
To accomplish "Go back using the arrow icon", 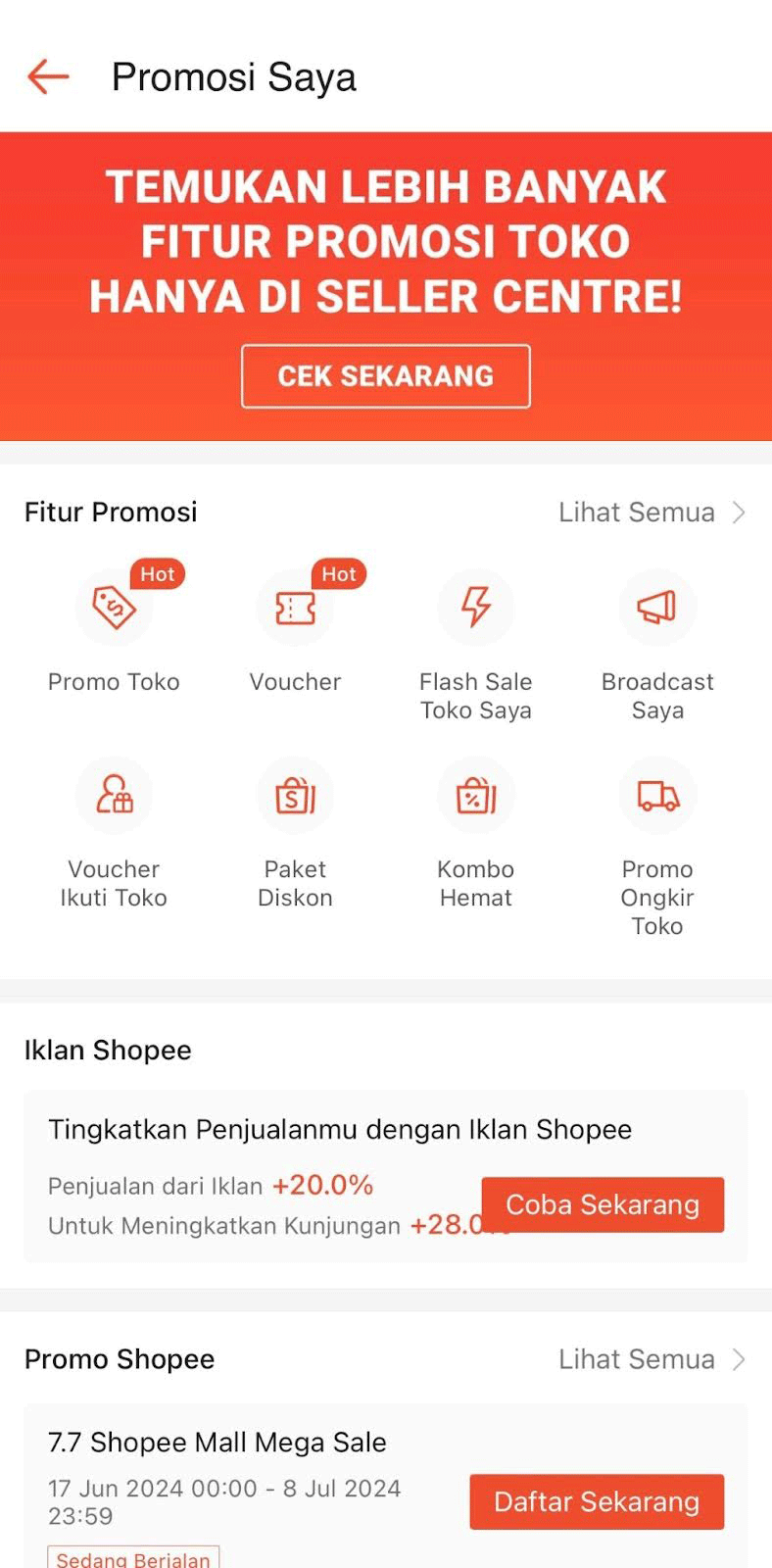I will pos(47,76).
